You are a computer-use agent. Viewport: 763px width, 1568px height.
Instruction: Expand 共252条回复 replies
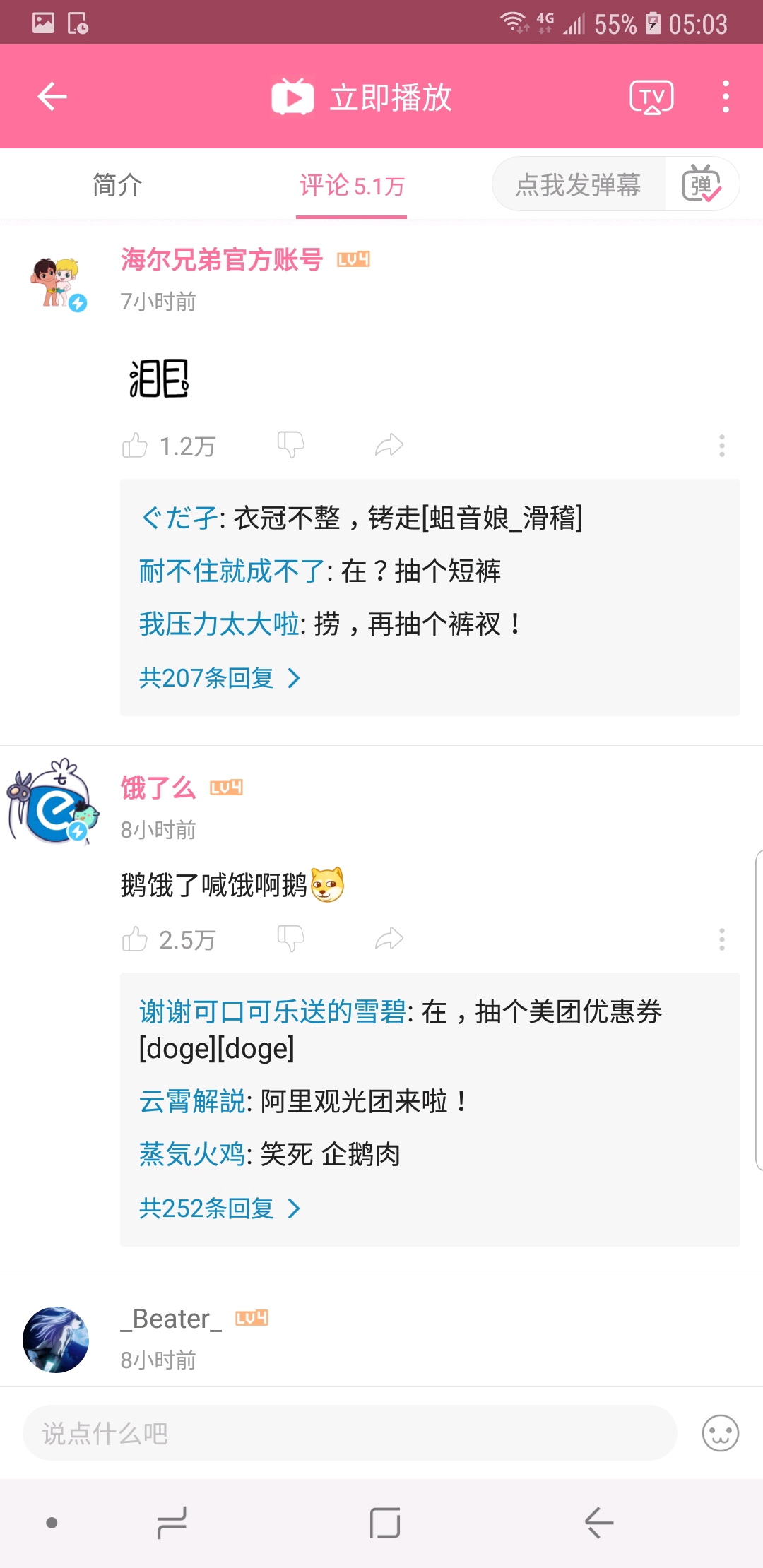click(x=220, y=1208)
